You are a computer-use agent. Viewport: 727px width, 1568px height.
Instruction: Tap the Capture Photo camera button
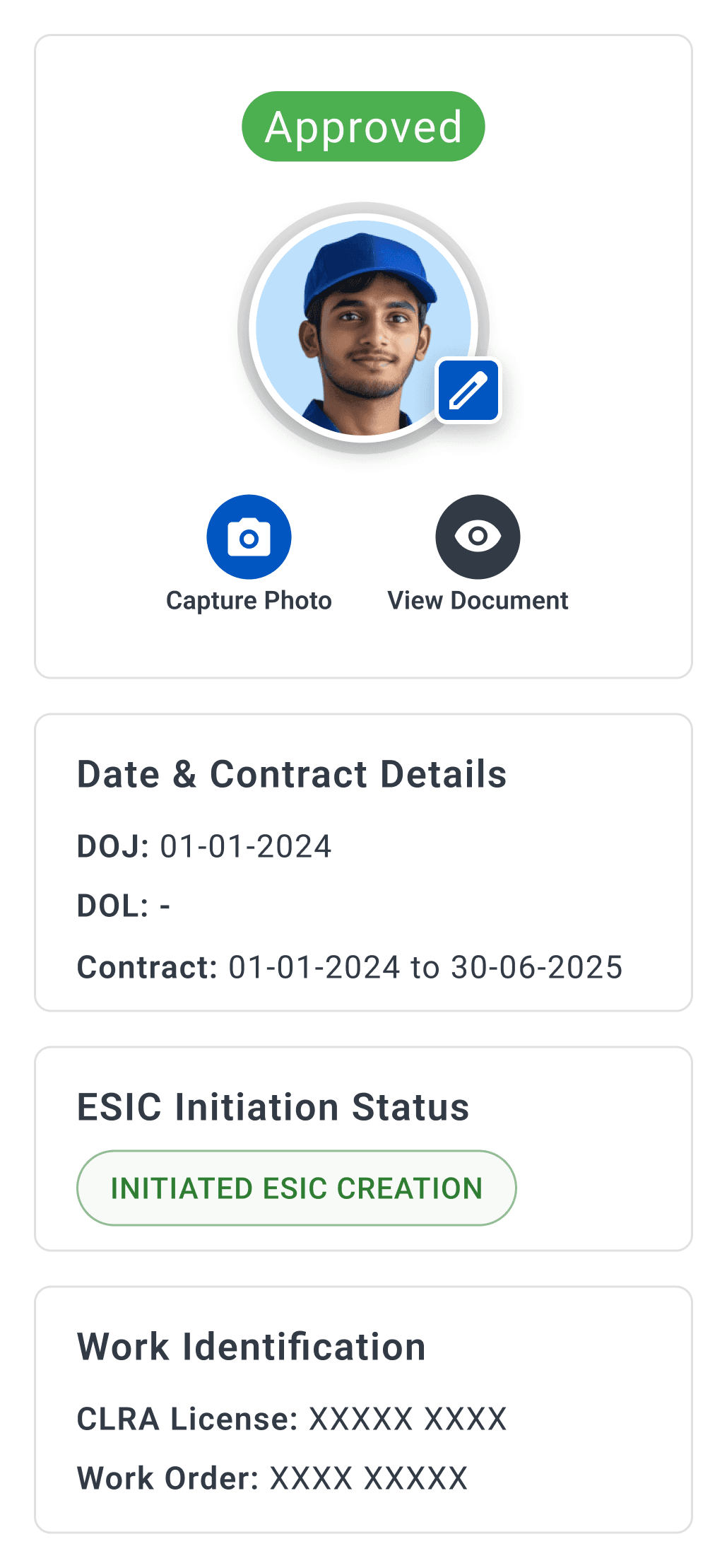click(x=249, y=537)
